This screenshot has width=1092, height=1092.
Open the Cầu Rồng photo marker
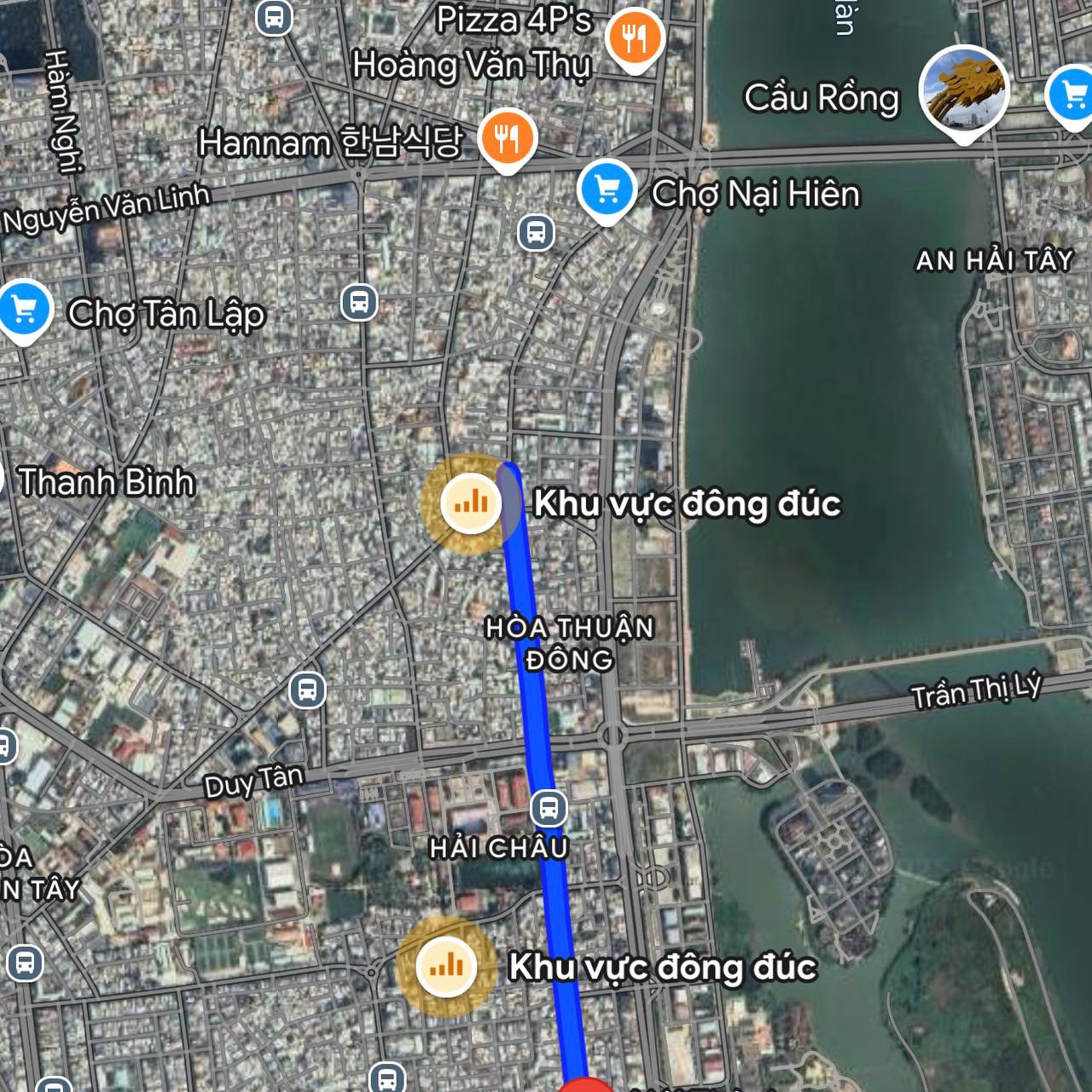(x=964, y=90)
